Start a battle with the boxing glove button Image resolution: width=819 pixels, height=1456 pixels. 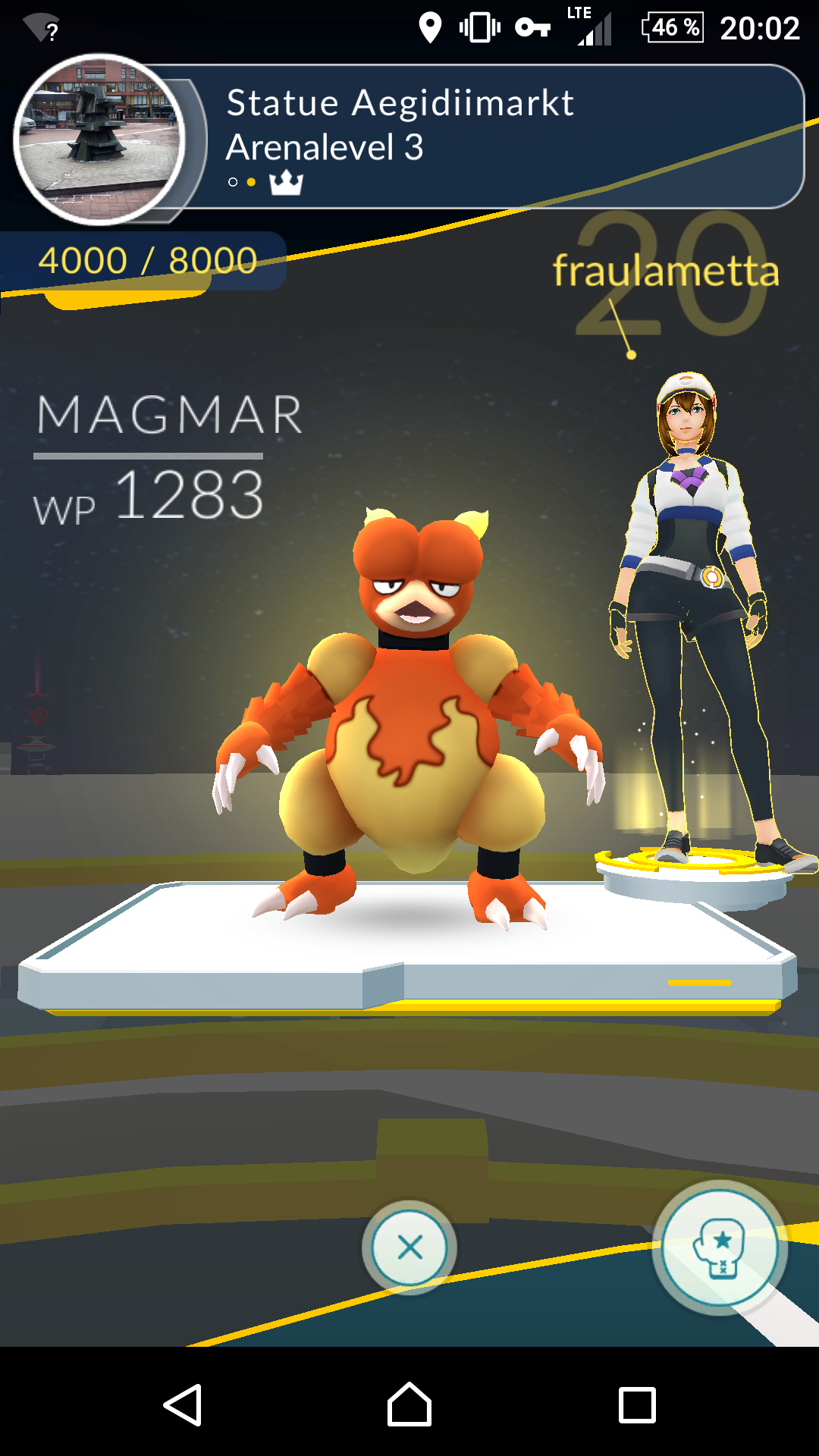pos(719,1247)
